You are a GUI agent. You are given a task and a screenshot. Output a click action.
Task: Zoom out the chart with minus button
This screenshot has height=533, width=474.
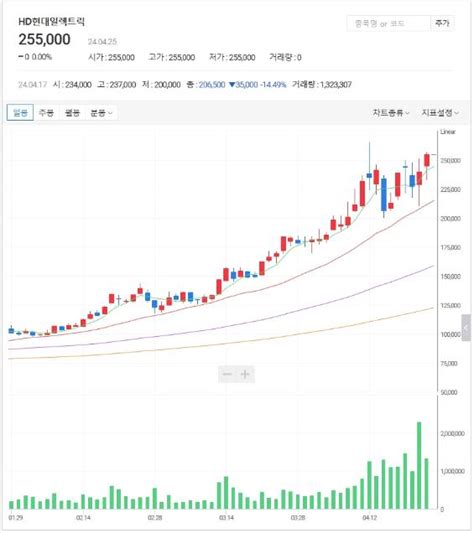[x=227, y=374]
